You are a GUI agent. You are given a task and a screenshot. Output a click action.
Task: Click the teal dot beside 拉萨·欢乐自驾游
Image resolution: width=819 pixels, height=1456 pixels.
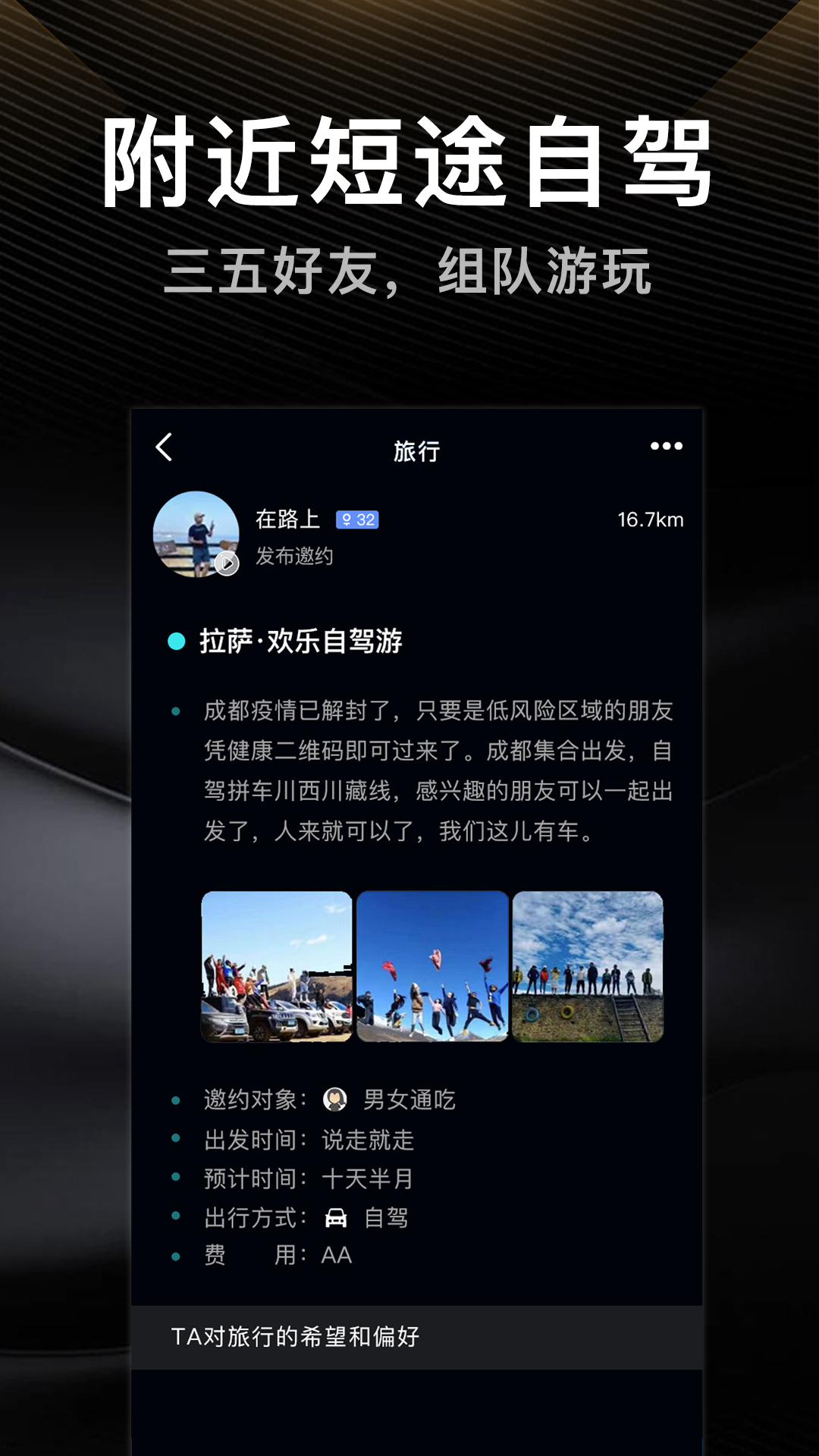coord(177,639)
